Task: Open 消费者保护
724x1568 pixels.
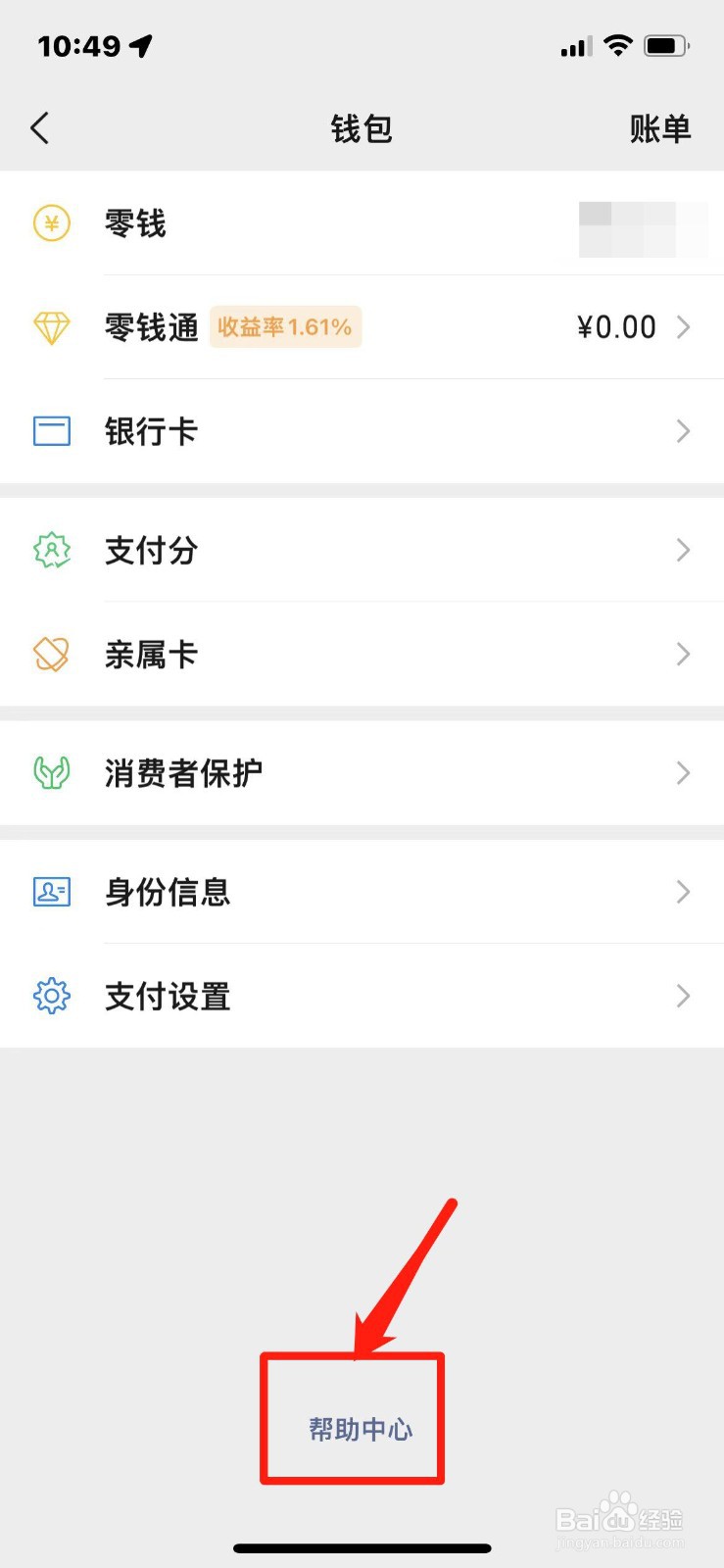Action: point(362,773)
